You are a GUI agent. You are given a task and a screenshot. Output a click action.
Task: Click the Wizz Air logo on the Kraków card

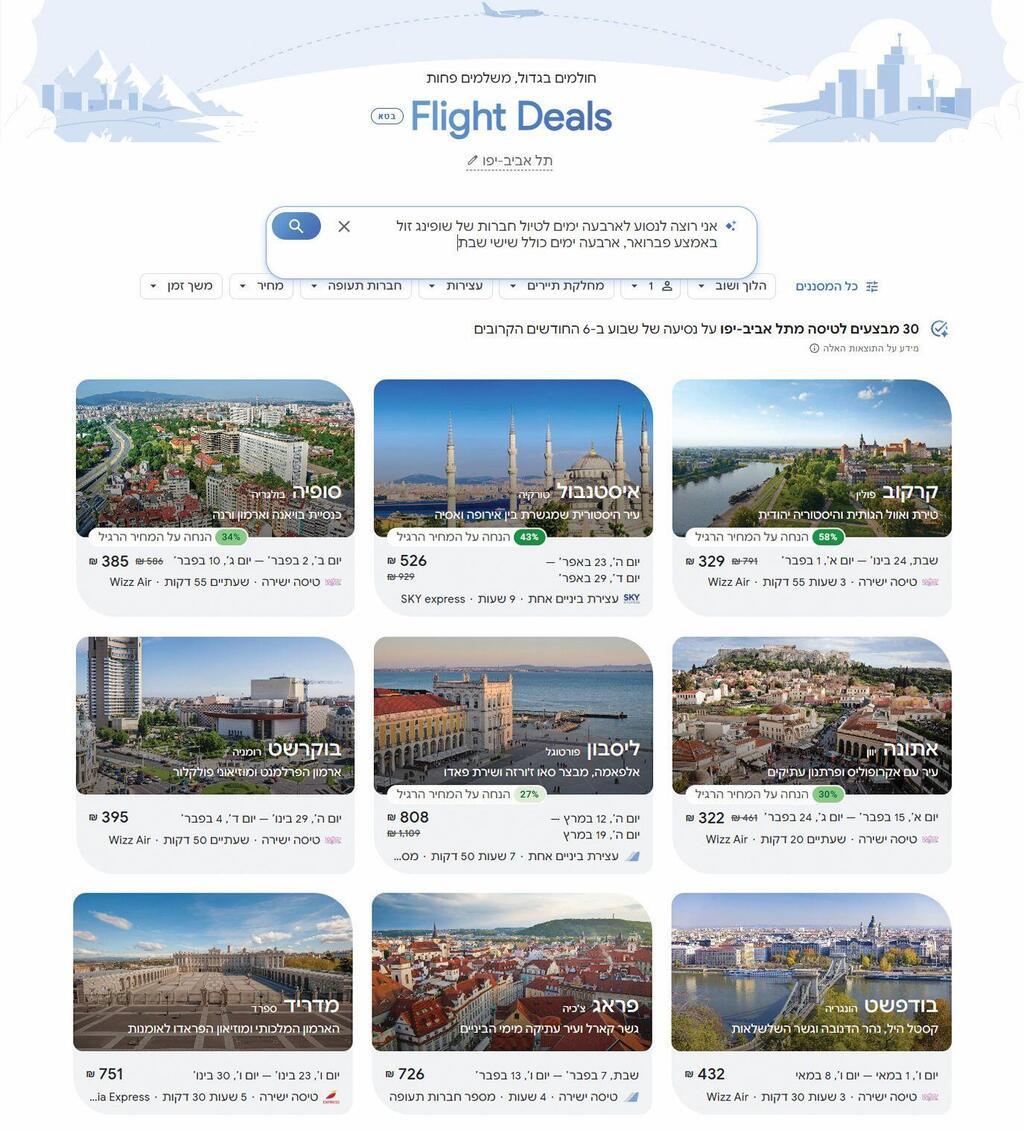[930, 581]
